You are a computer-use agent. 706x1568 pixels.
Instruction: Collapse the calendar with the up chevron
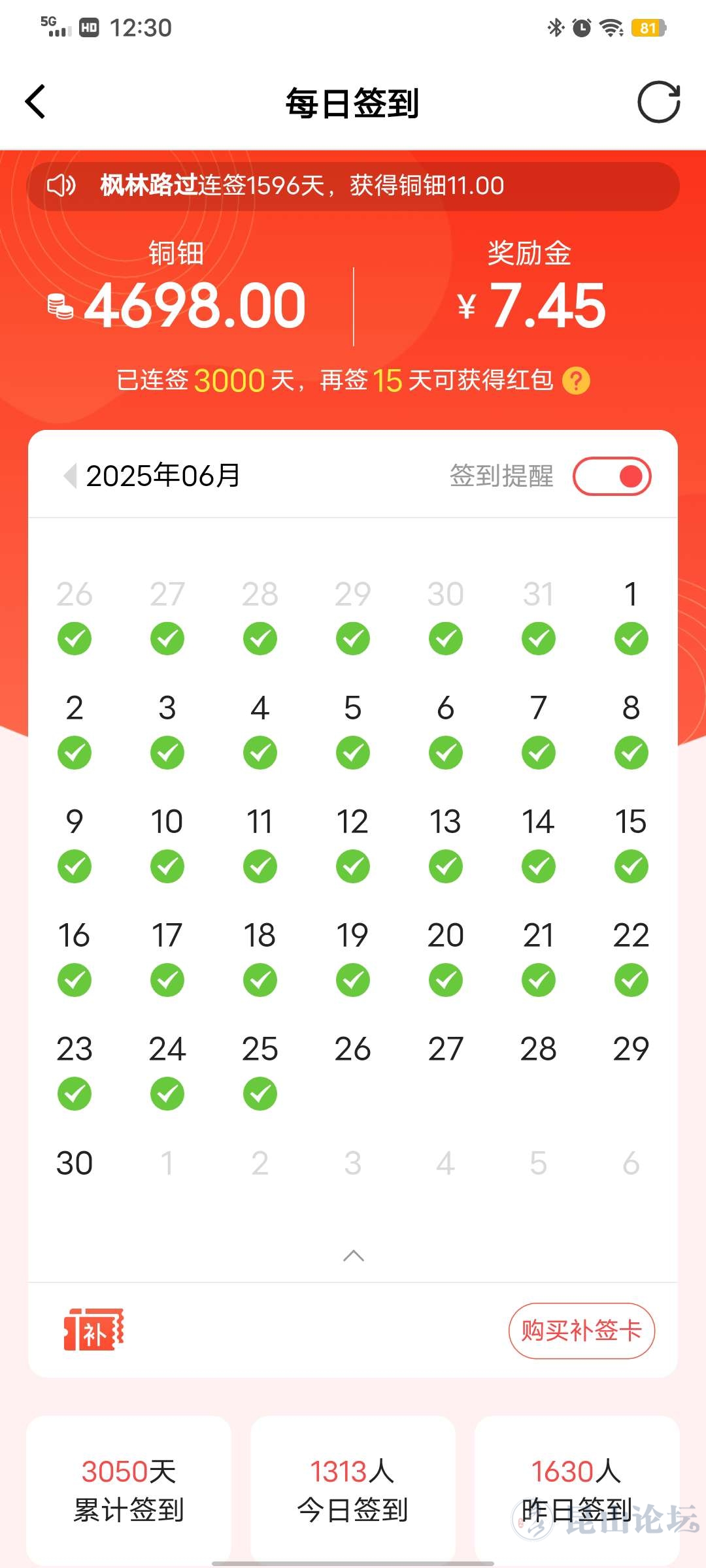pyautogui.click(x=354, y=1255)
